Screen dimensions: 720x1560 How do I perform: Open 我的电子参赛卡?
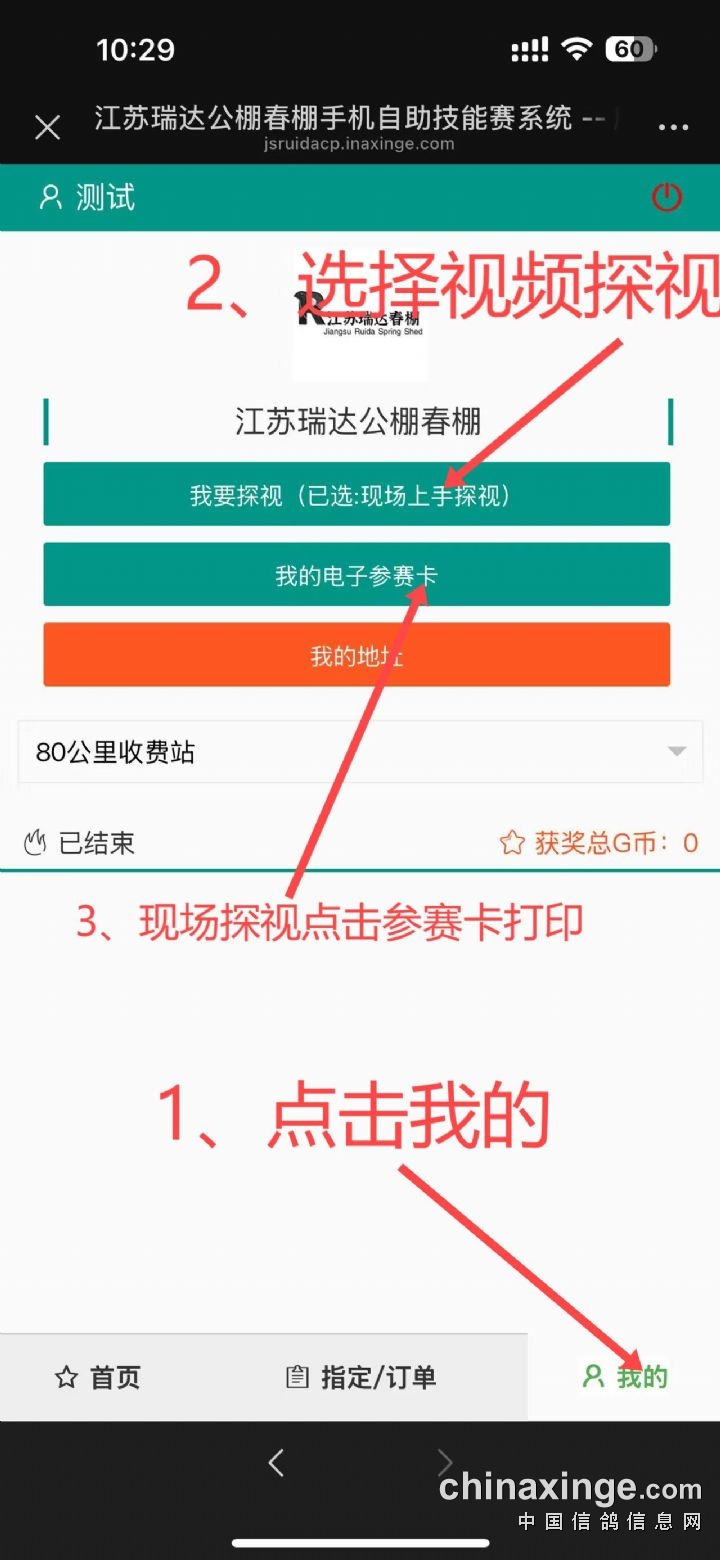pos(356,575)
